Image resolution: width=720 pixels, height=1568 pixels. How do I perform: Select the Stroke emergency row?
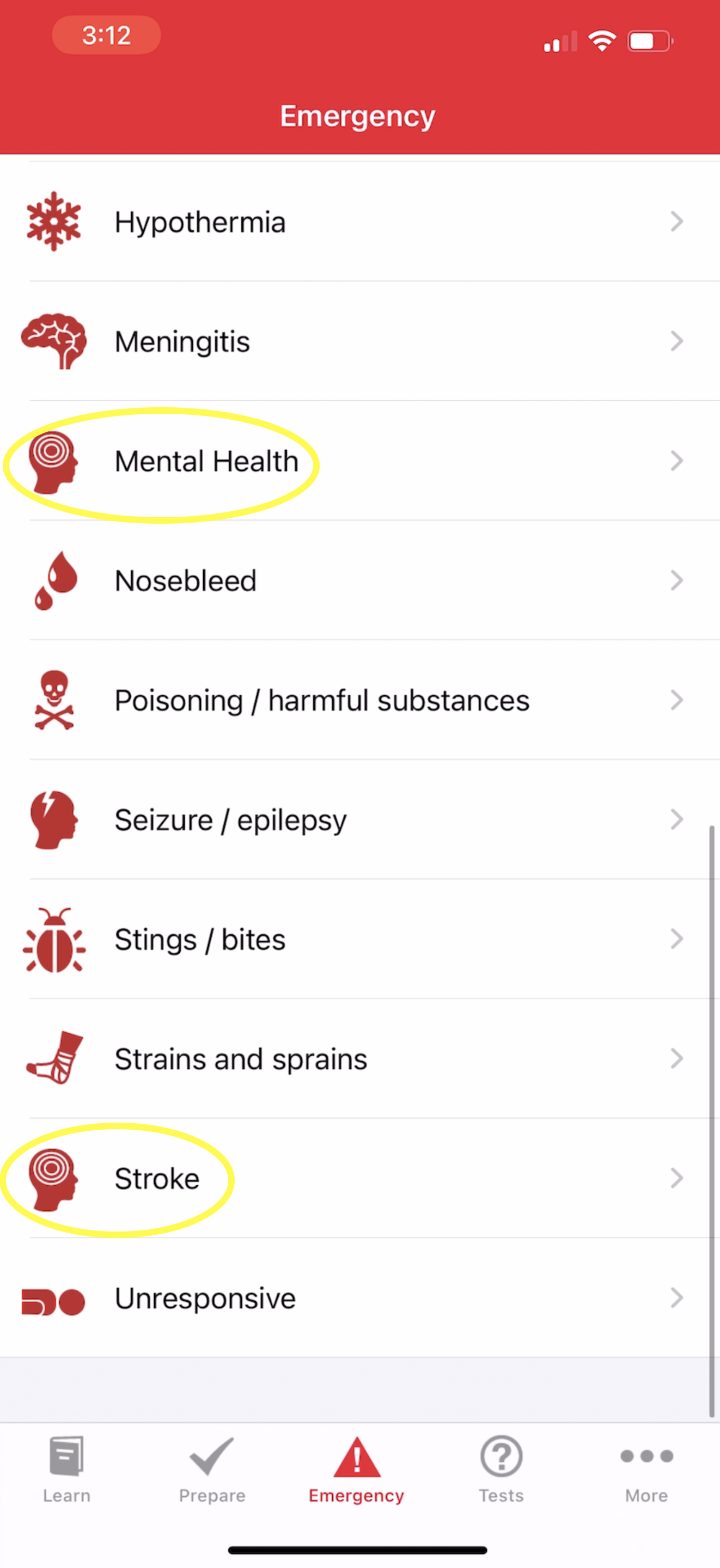coord(359,1178)
